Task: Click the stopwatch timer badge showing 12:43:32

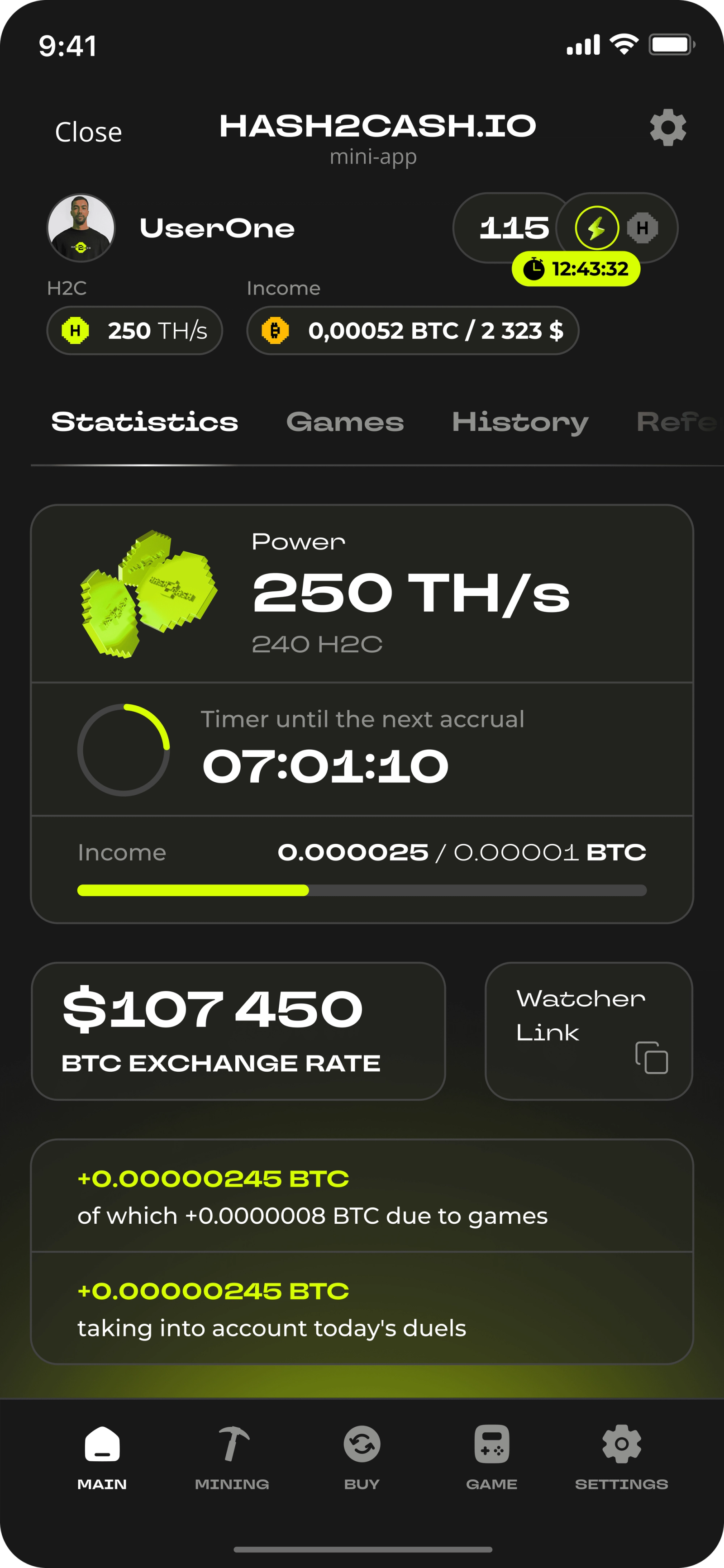Action: click(576, 268)
